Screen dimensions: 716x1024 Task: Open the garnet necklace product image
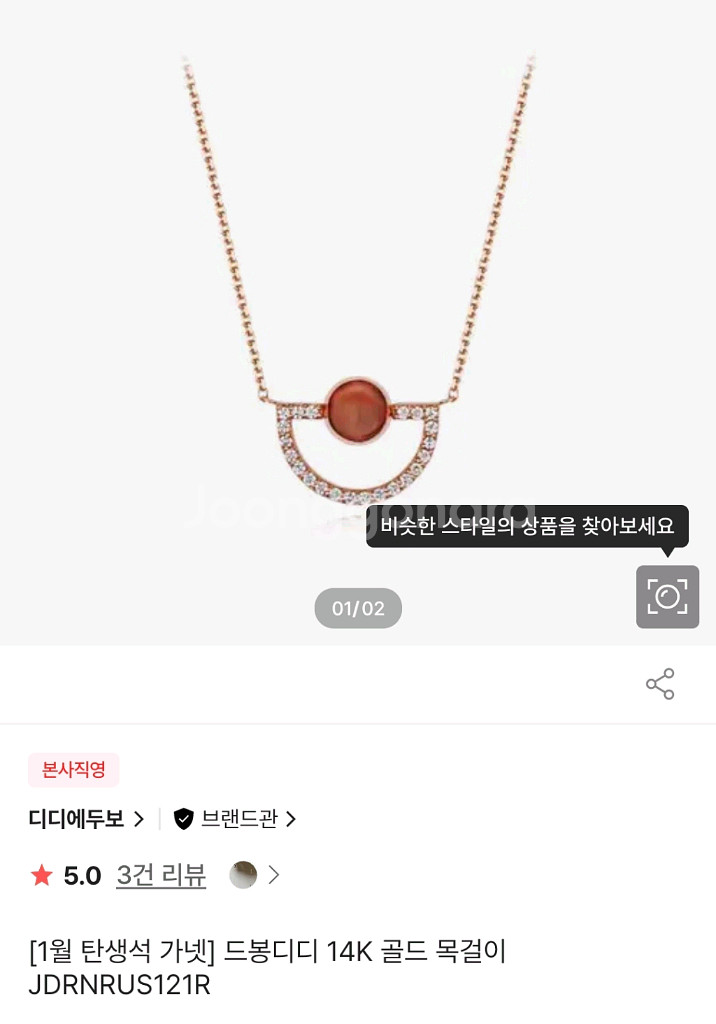click(x=358, y=300)
